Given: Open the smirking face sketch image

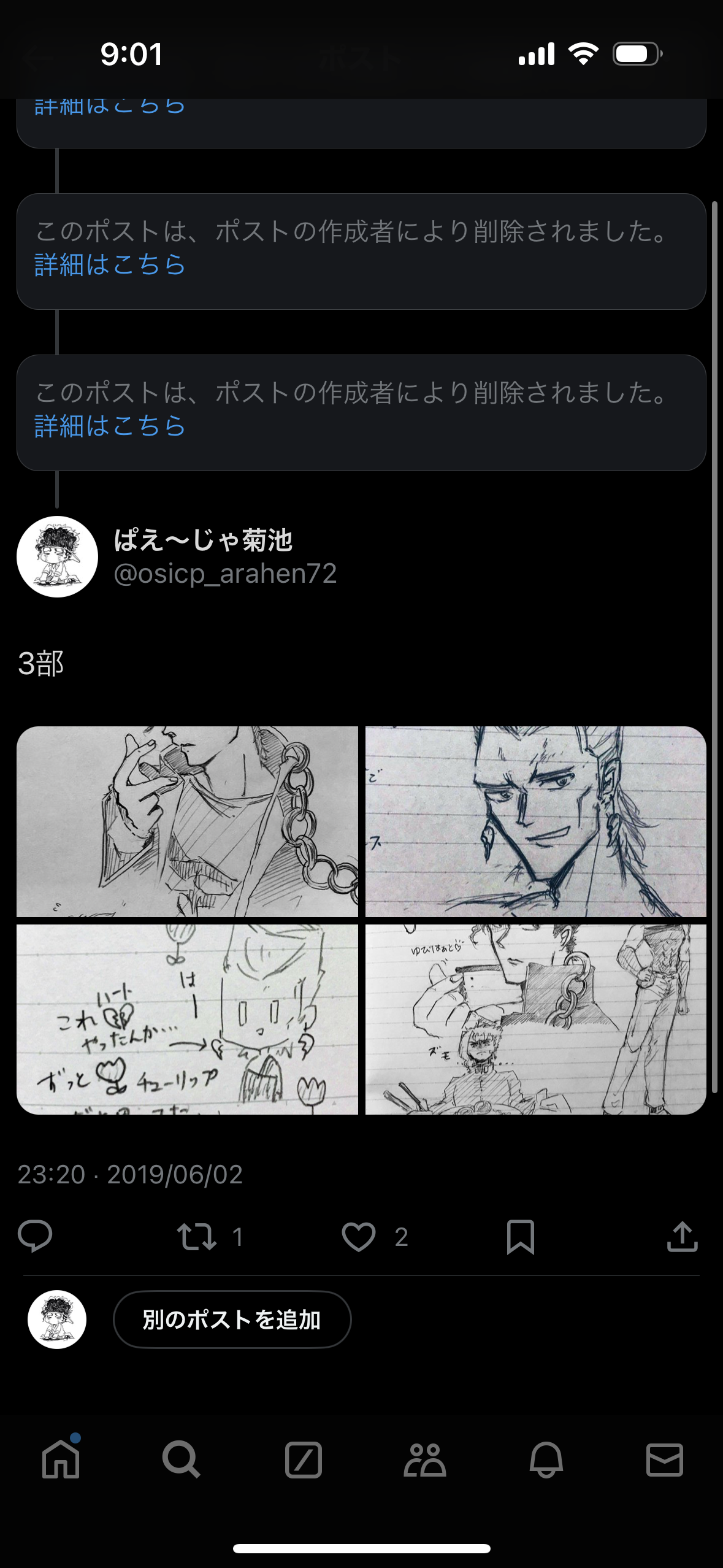Looking at the screenshot, I should (535, 821).
